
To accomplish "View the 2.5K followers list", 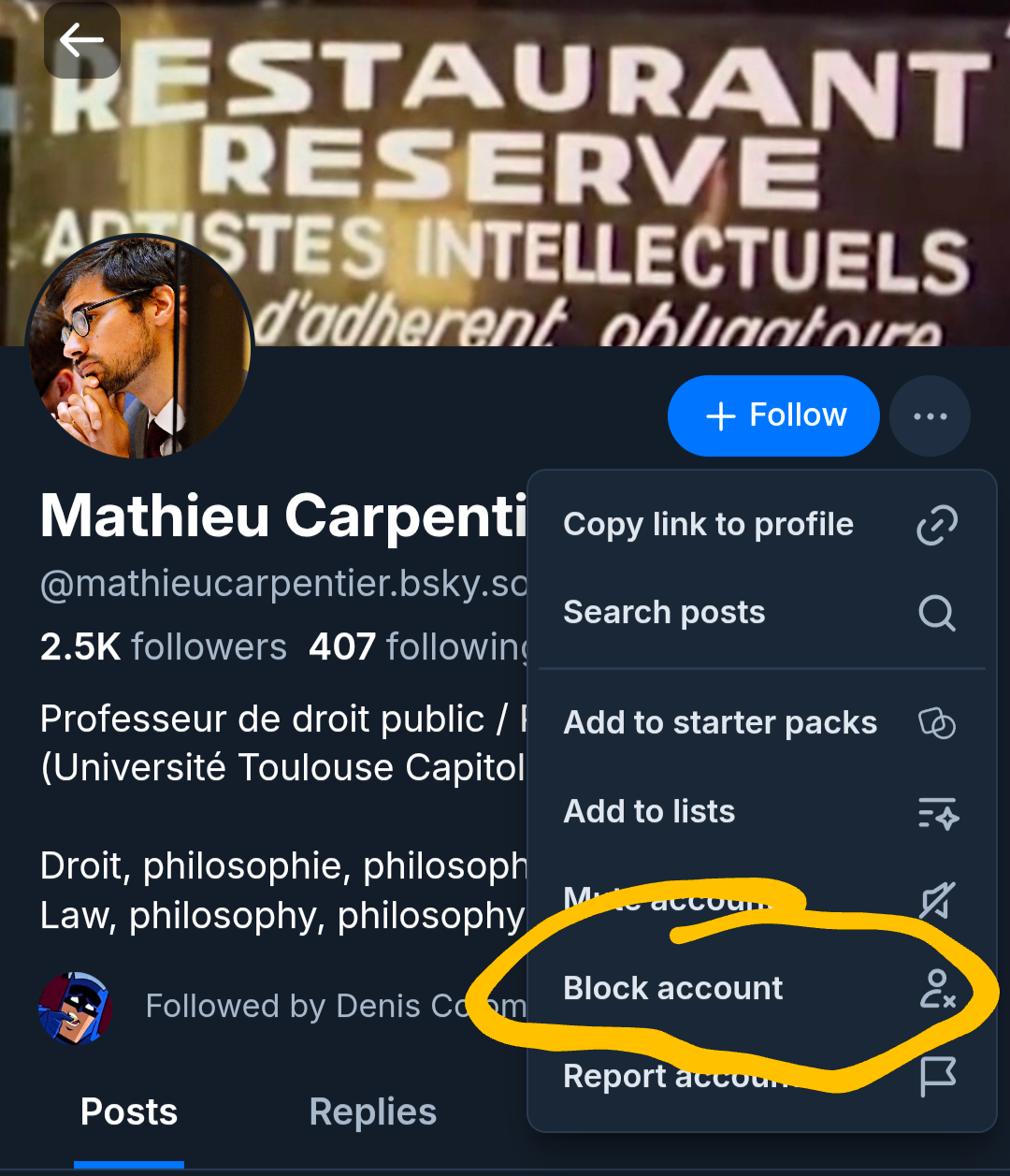I will point(164,647).
